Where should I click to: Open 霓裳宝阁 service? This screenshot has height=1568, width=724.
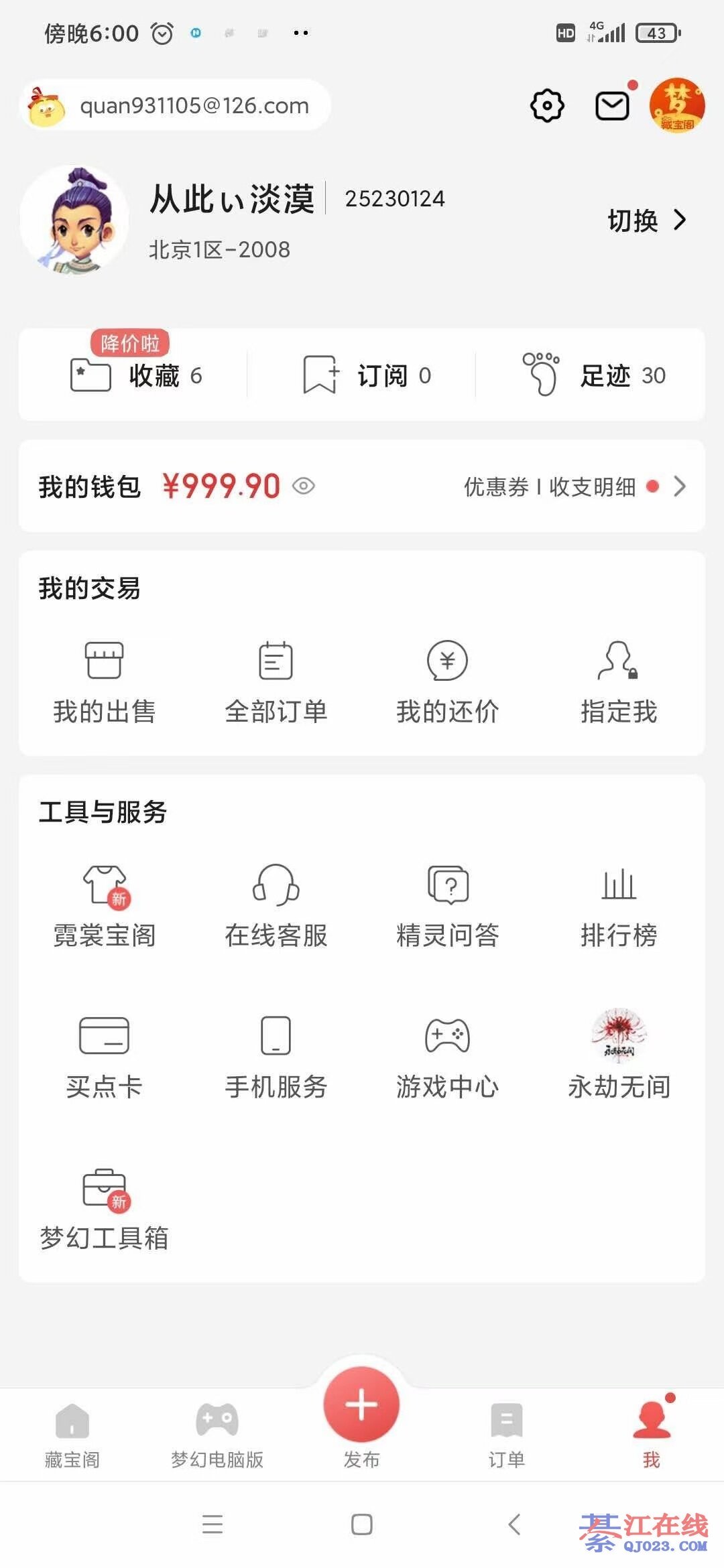[104, 906]
